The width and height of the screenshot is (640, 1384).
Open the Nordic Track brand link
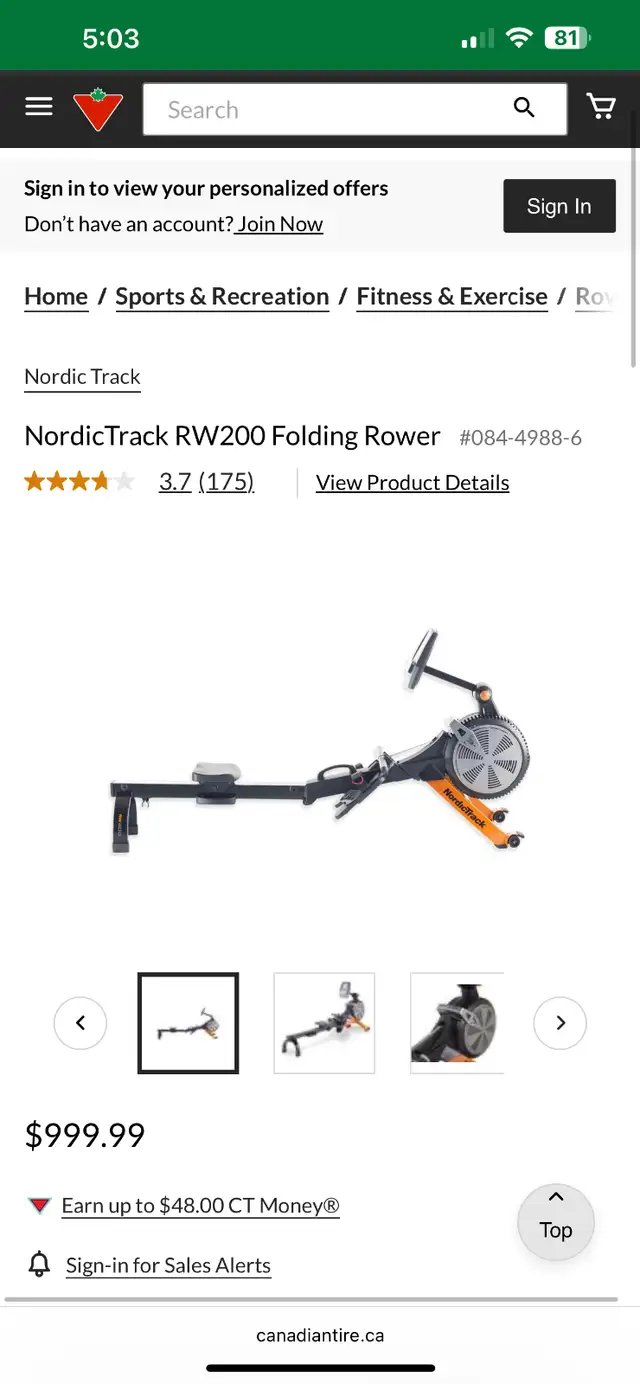tap(82, 377)
